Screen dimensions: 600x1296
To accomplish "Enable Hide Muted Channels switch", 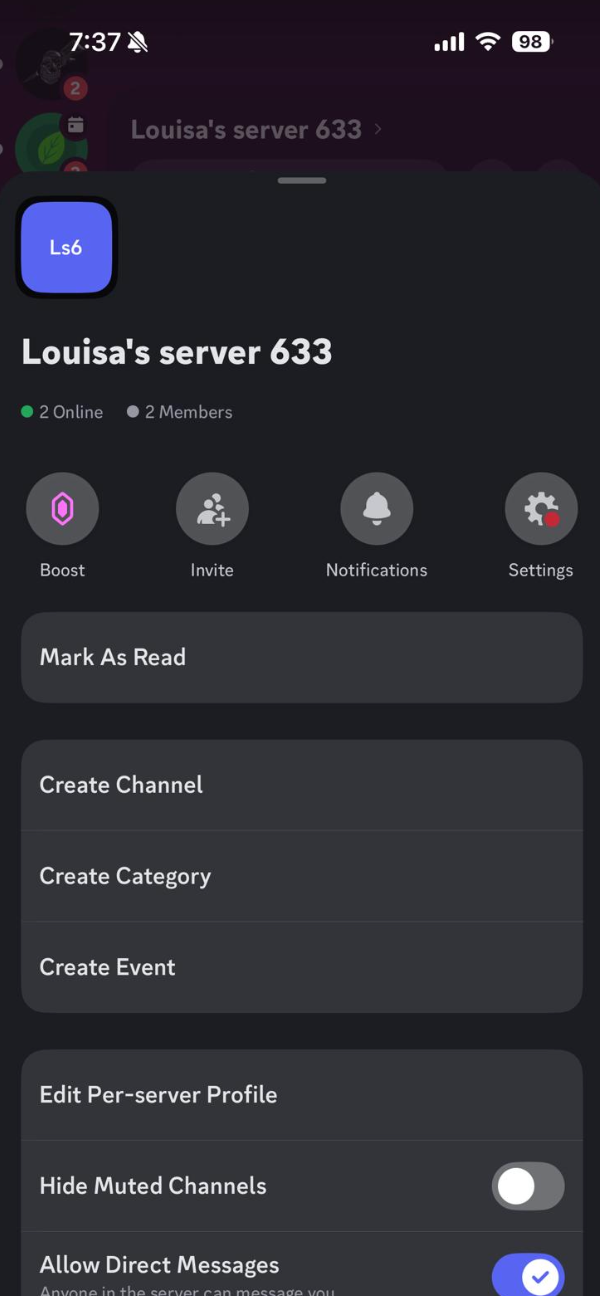I will tap(528, 1187).
